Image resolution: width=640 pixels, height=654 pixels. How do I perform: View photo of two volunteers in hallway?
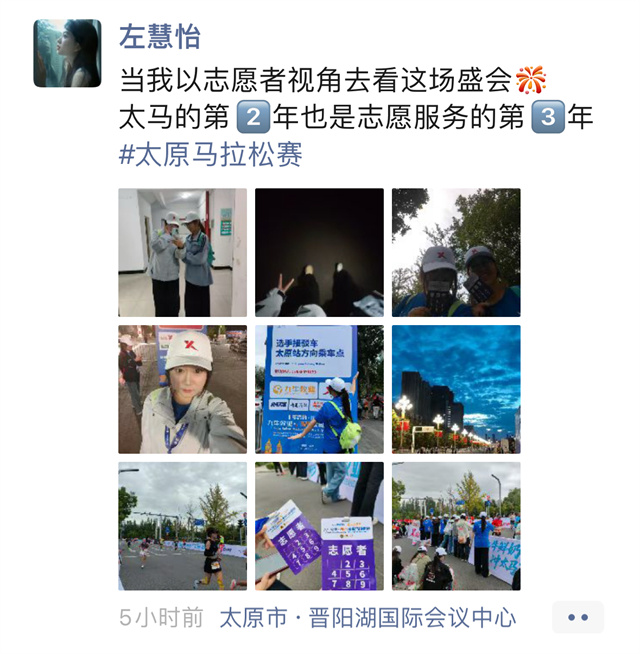(182, 252)
